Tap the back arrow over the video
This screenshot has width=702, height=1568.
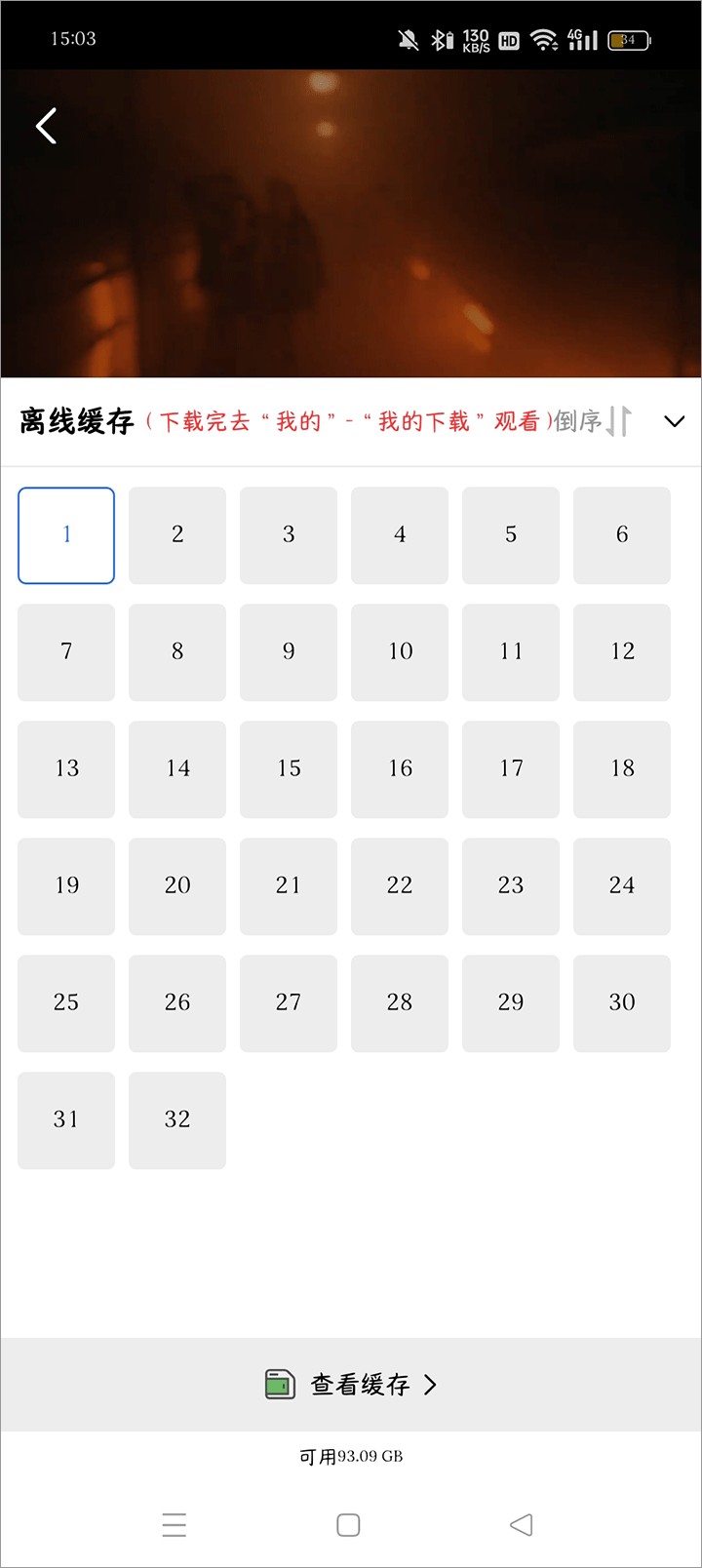46,126
